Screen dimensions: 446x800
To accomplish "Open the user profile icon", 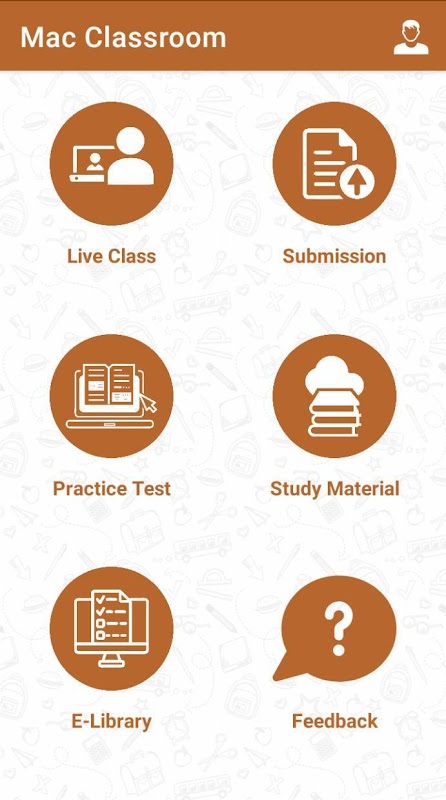I will coord(411,37).
